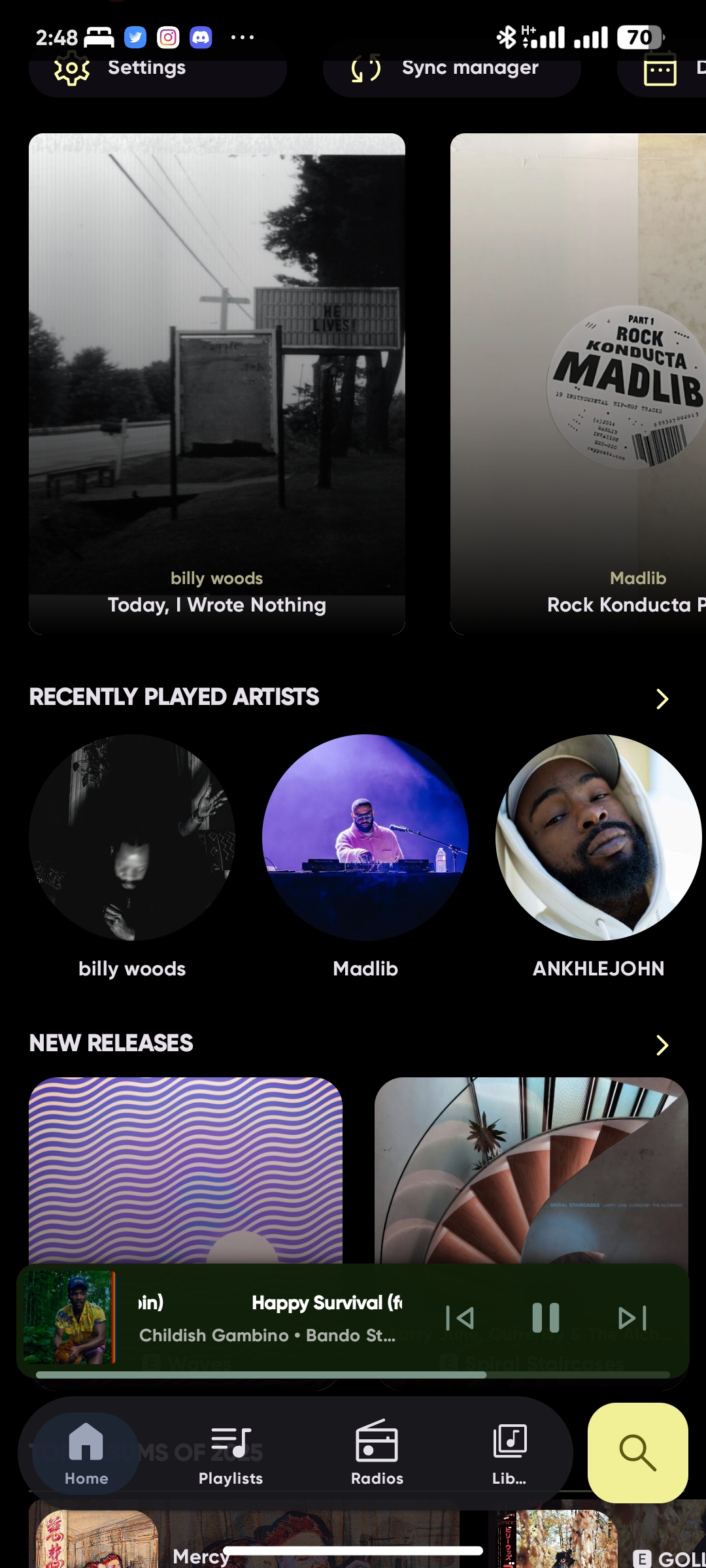Switch to the Radios tab
This screenshot has height=1568, width=706.
(377, 1453)
